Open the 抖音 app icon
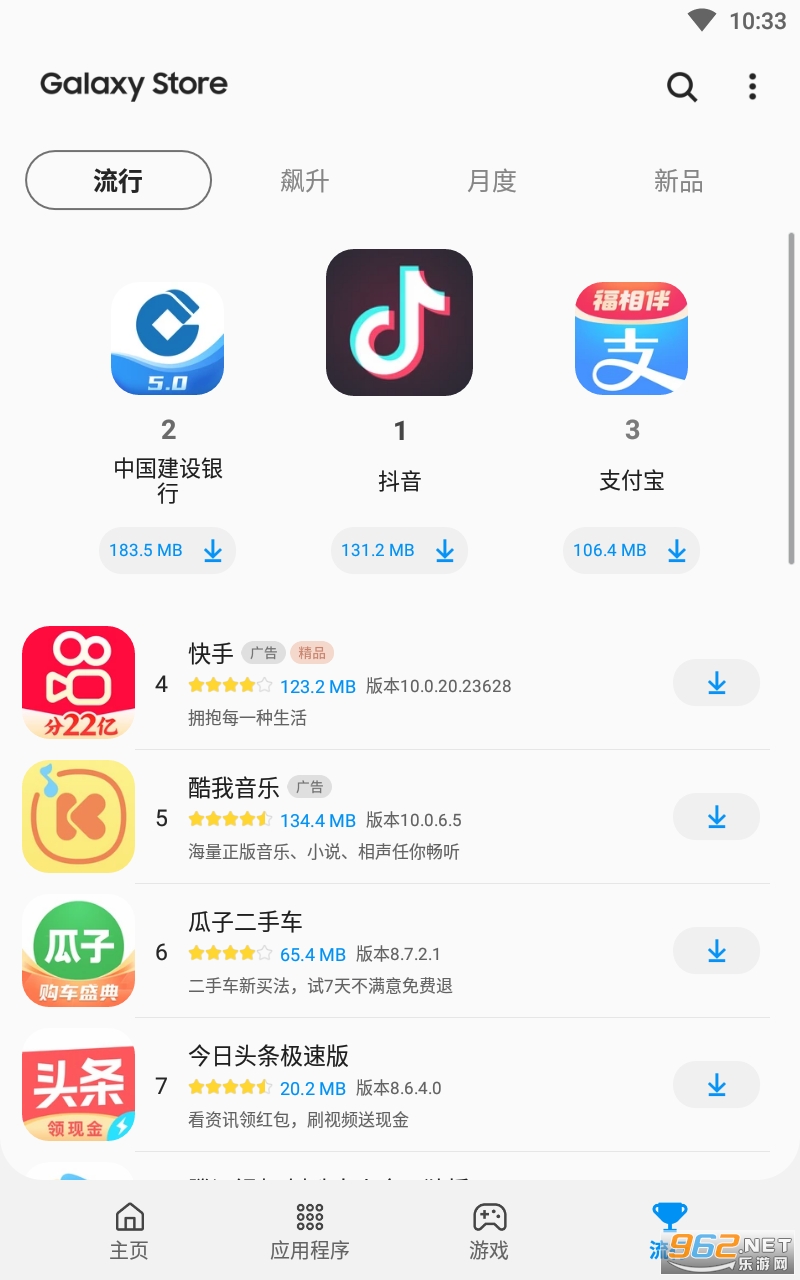Screen dimensions: 800x1280 point(399,322)
